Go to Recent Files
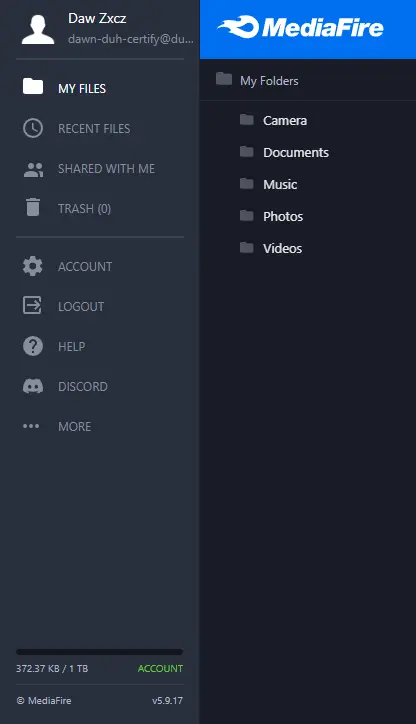 coord(99,128)
